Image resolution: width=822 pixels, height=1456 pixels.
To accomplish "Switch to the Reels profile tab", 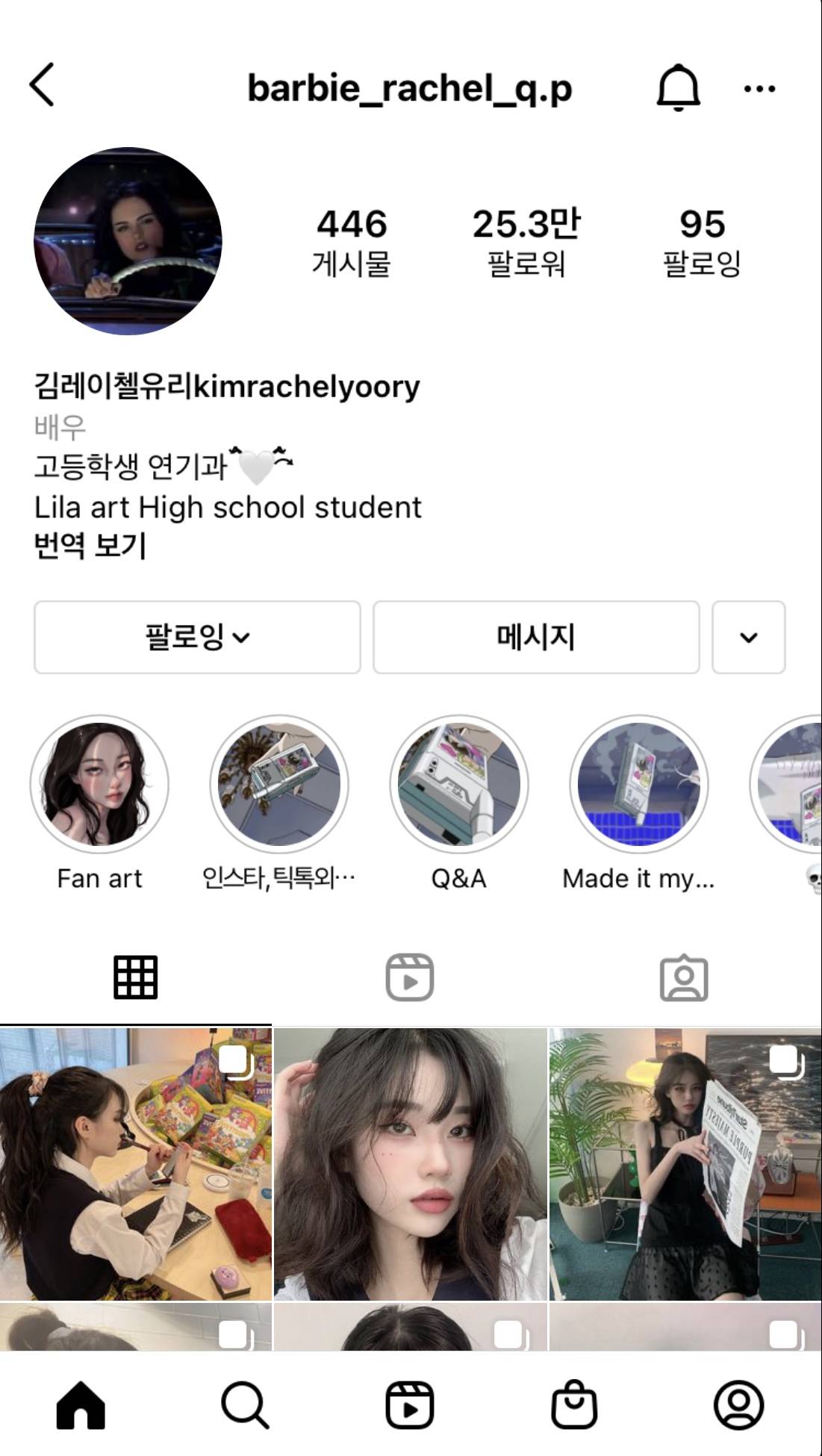I will click(409, 977).
